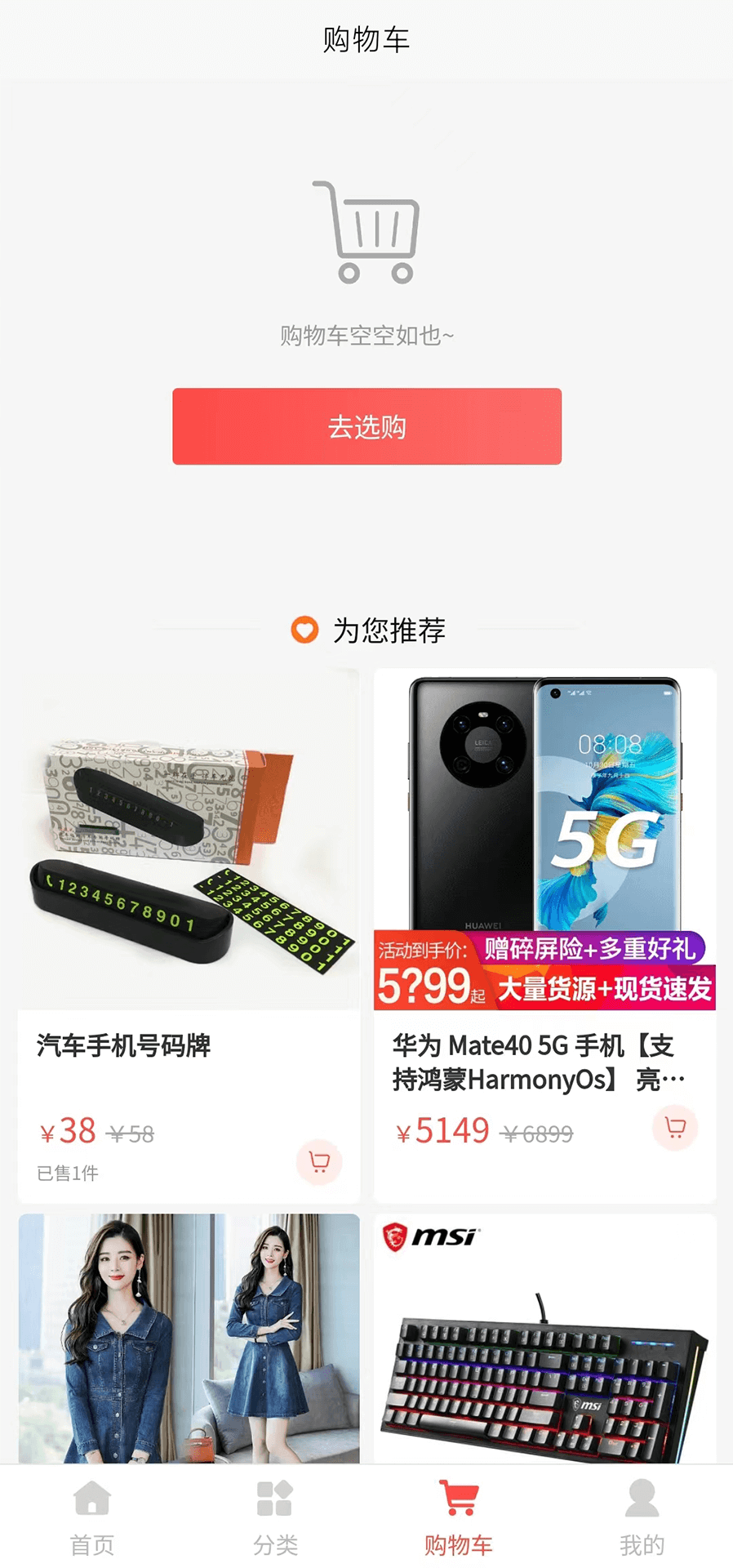Viewport: 733px width, 1568px height.
Task: Tap the 去选购 button
Action: point(366,426)
